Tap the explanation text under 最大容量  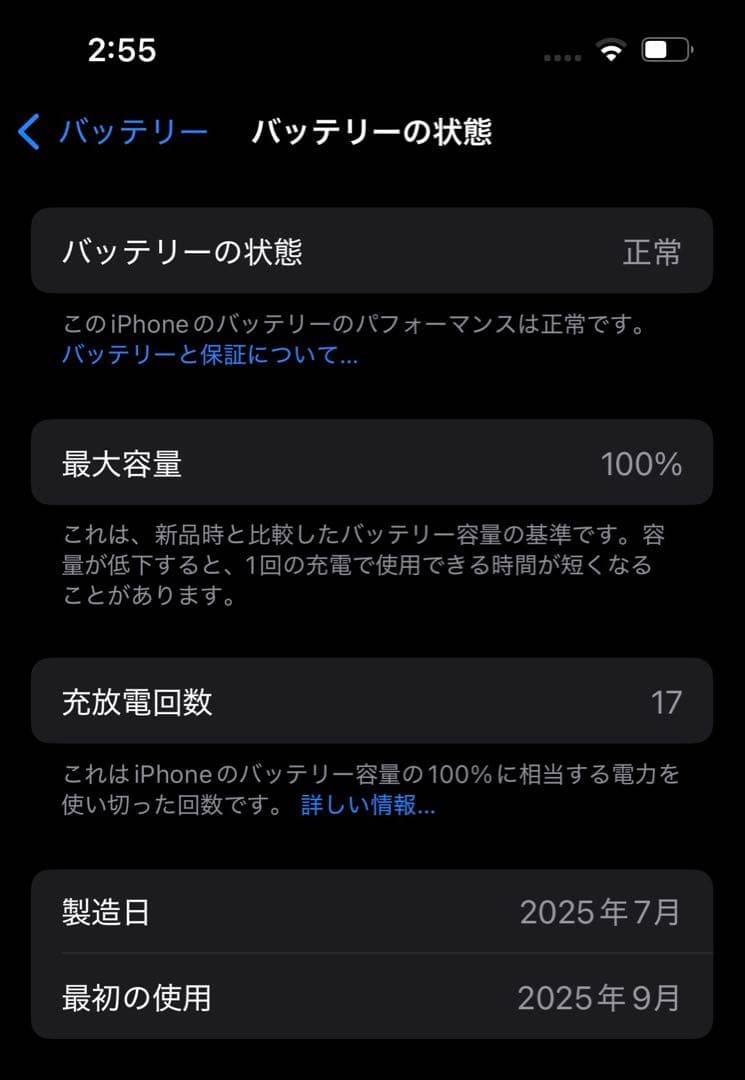click(372, 566)
